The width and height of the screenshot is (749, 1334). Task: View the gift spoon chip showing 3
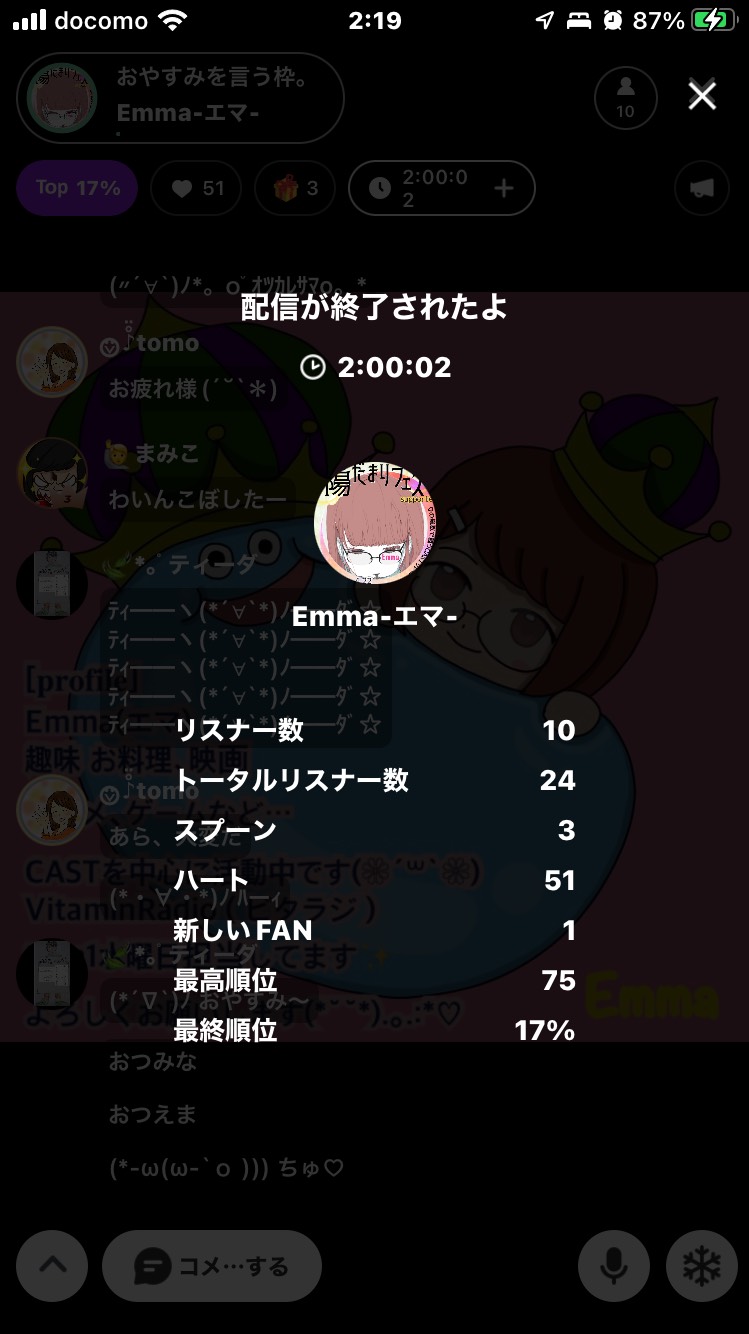click(293, 188)
